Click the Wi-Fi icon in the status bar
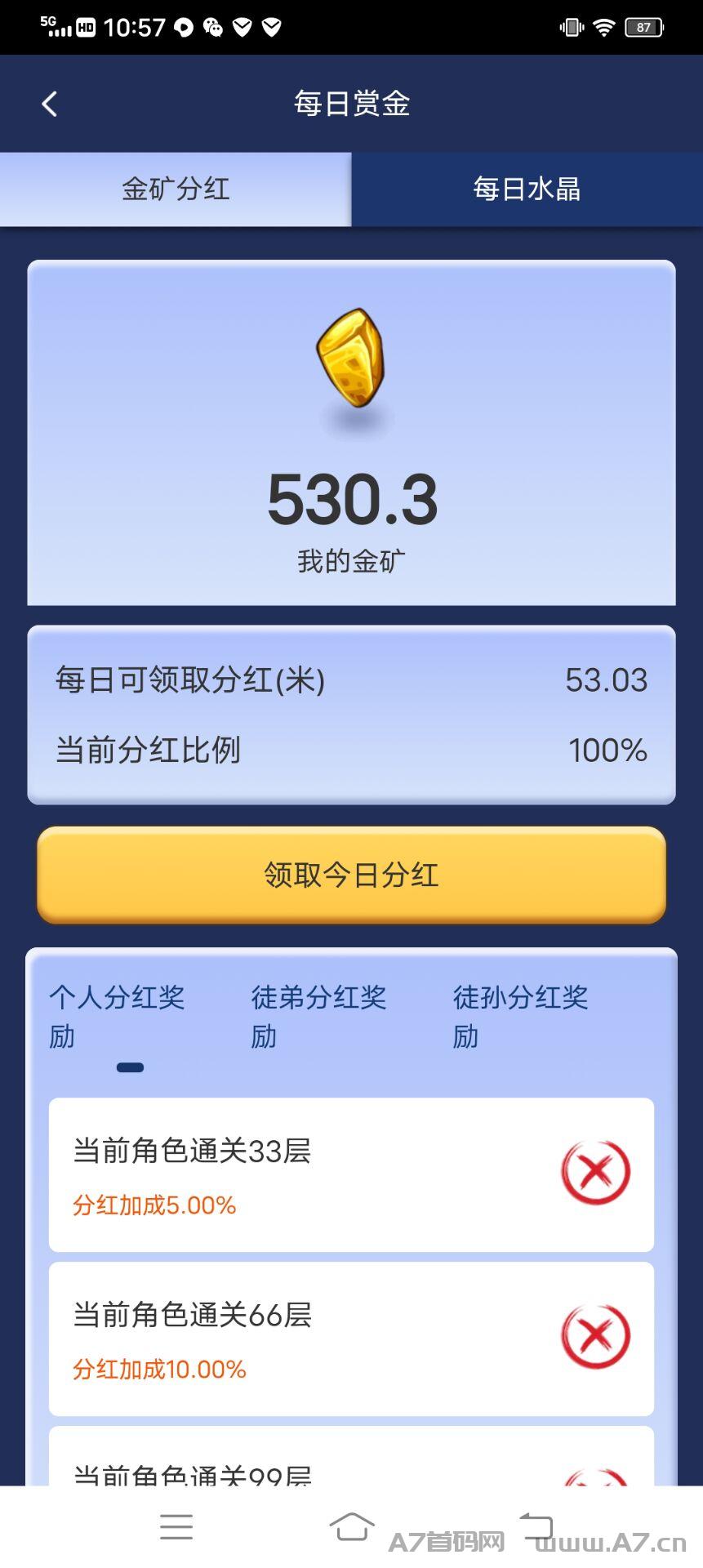 605,25
